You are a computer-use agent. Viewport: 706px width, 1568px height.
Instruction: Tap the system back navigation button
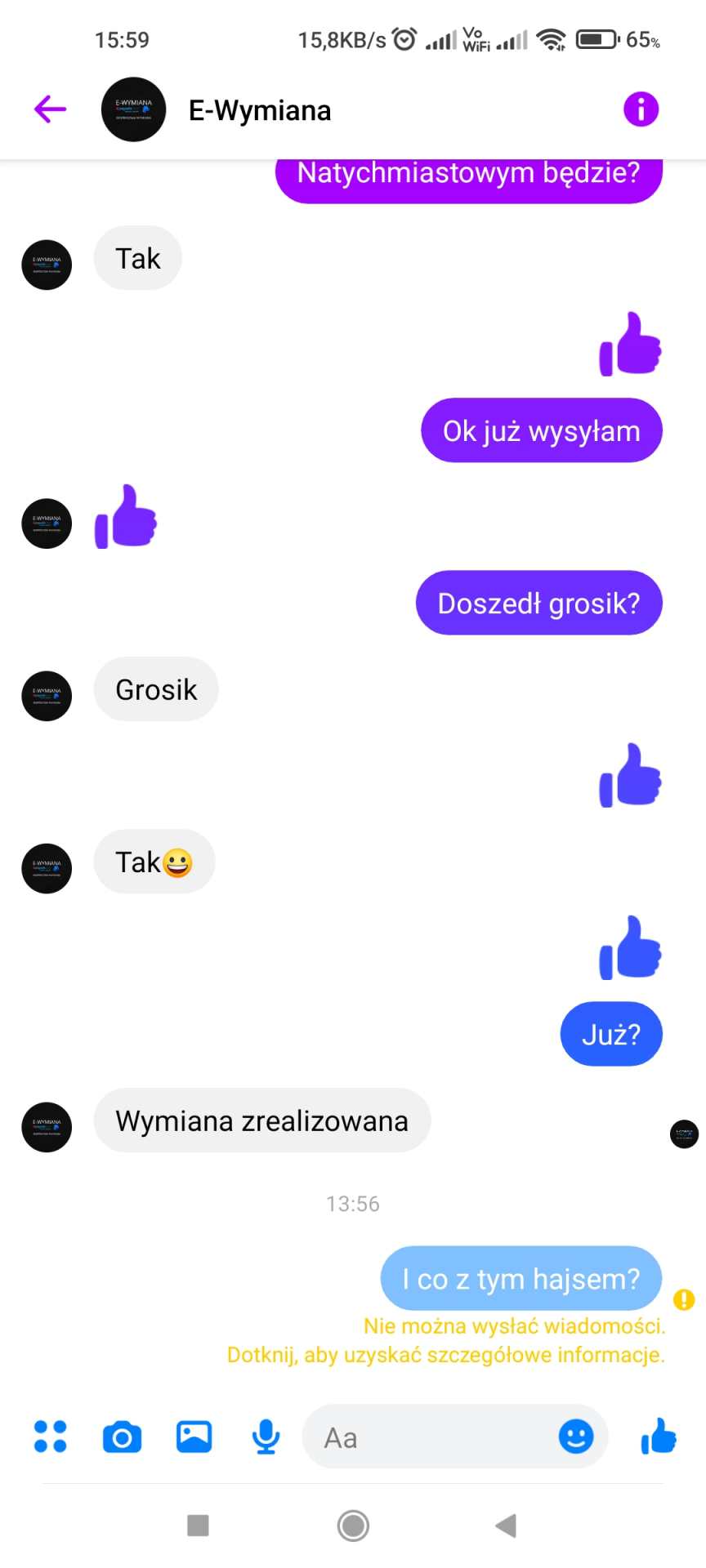506,1525
